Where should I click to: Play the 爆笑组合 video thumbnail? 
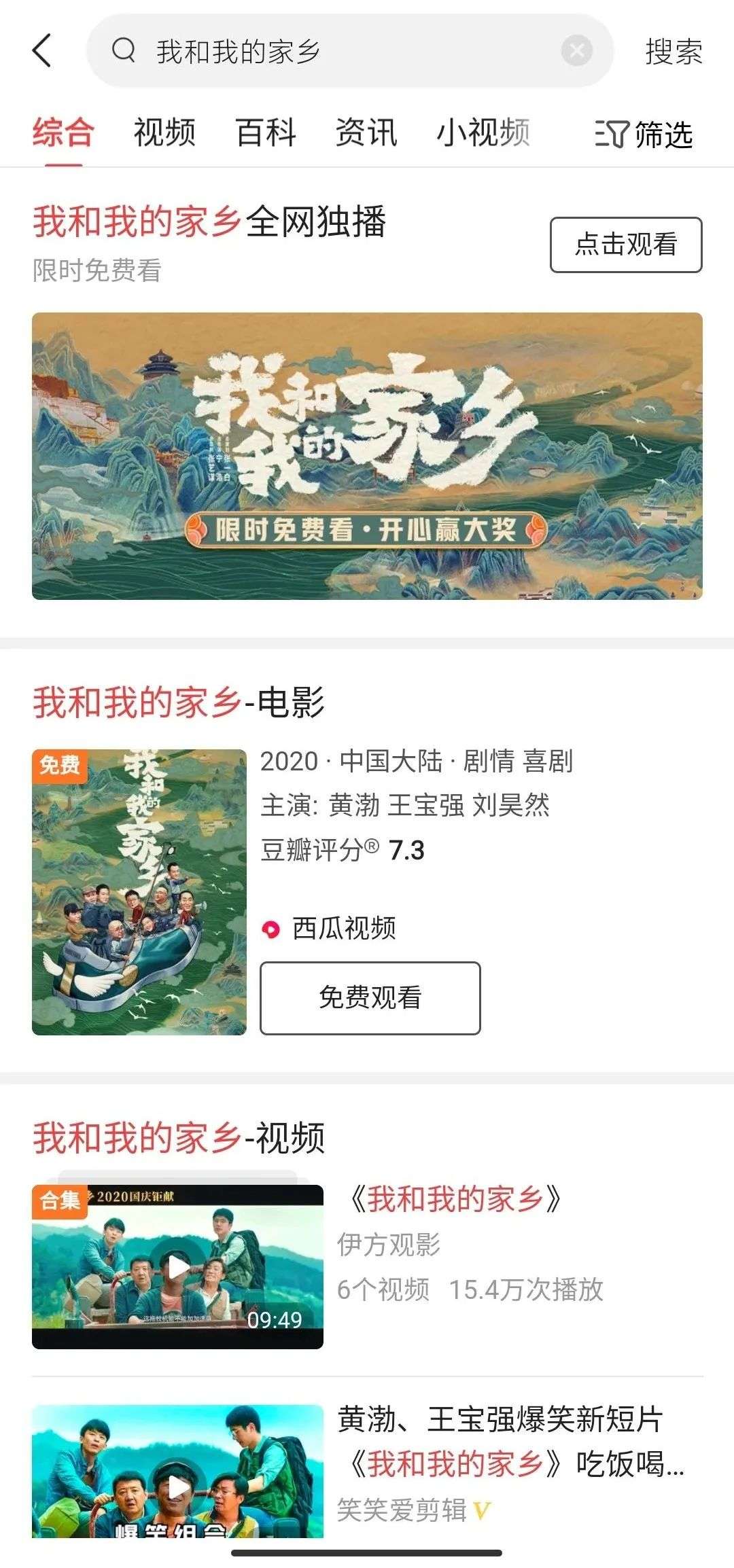click(x=177, y=1472)
